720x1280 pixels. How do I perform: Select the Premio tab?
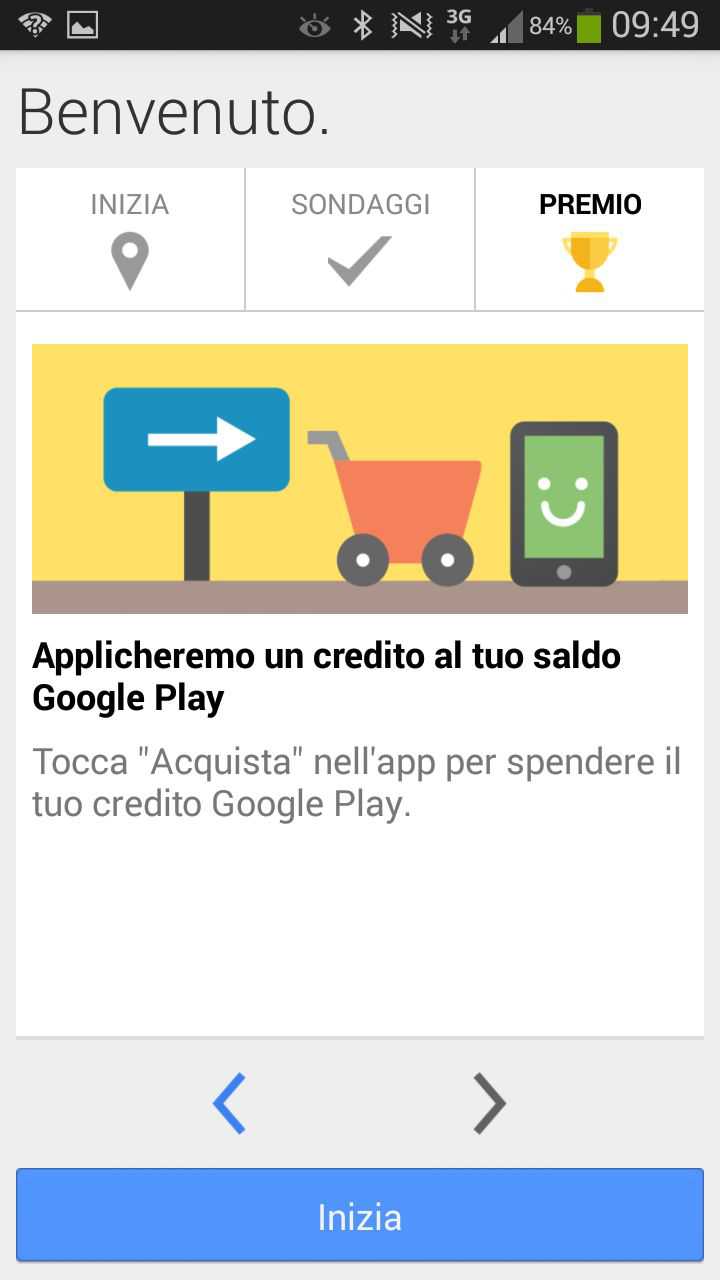click(x=590, y=240)
